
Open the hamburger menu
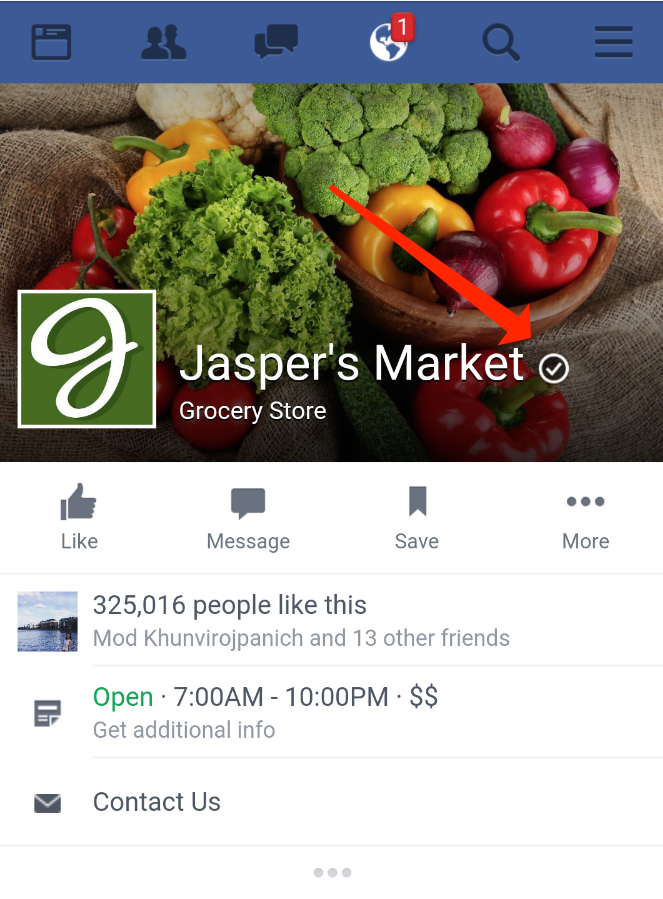tap(613, 42)
